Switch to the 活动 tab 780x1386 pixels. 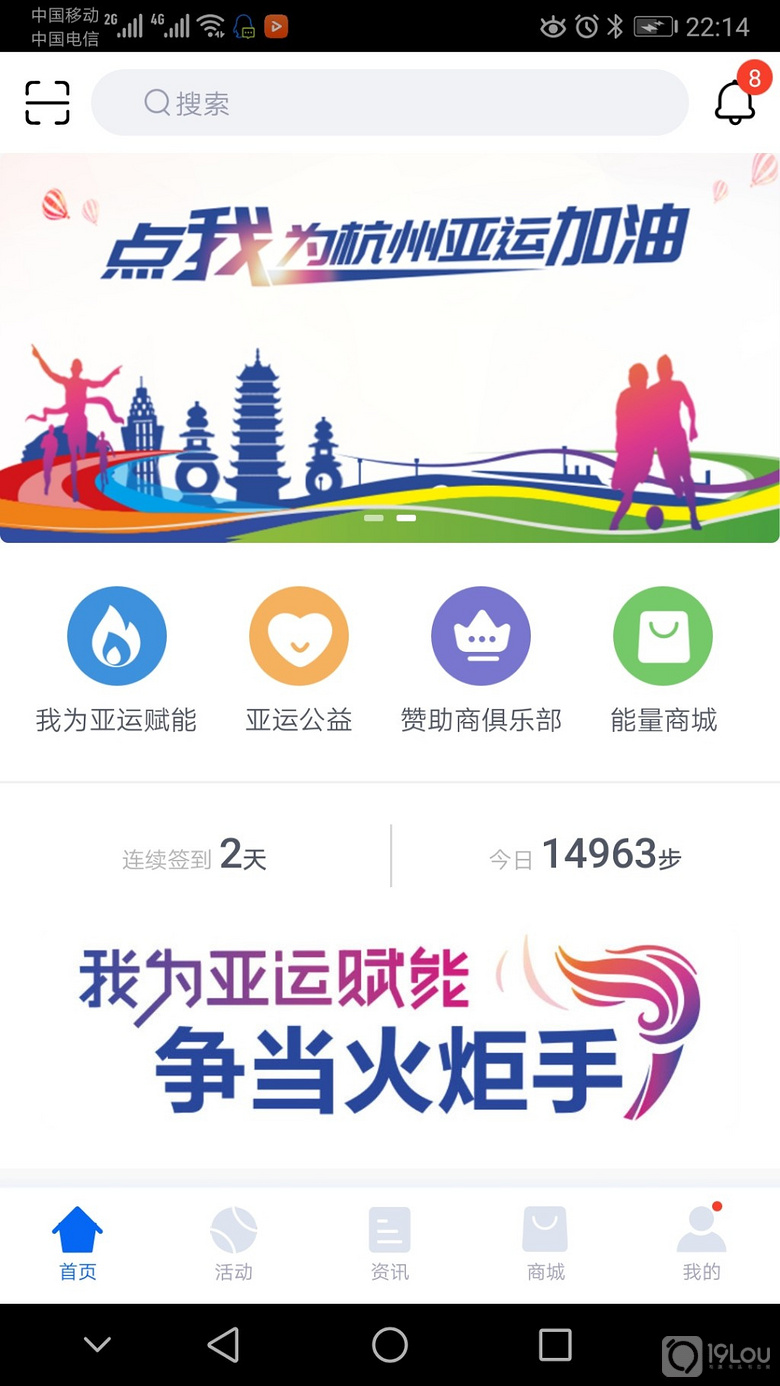point(234,1244)
